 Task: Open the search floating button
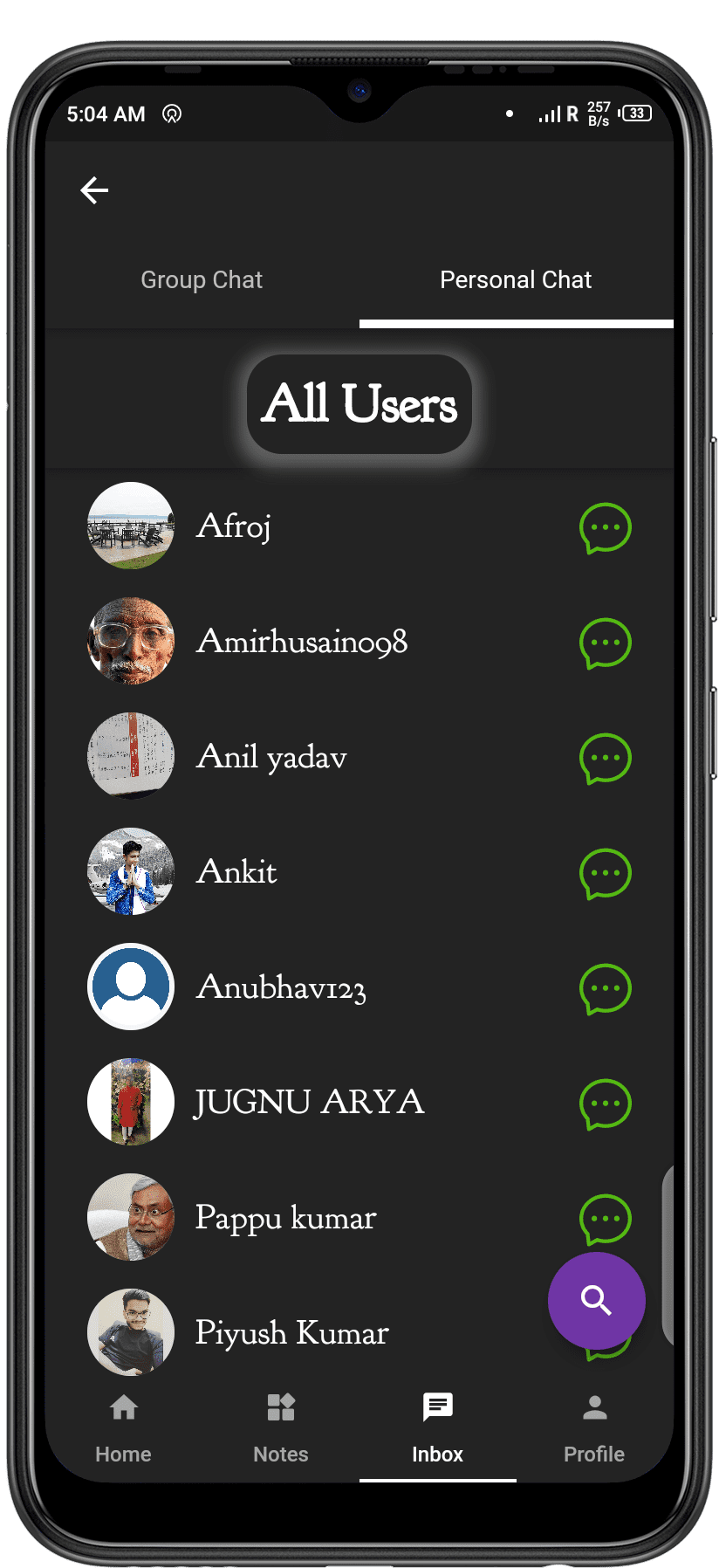596,1301
